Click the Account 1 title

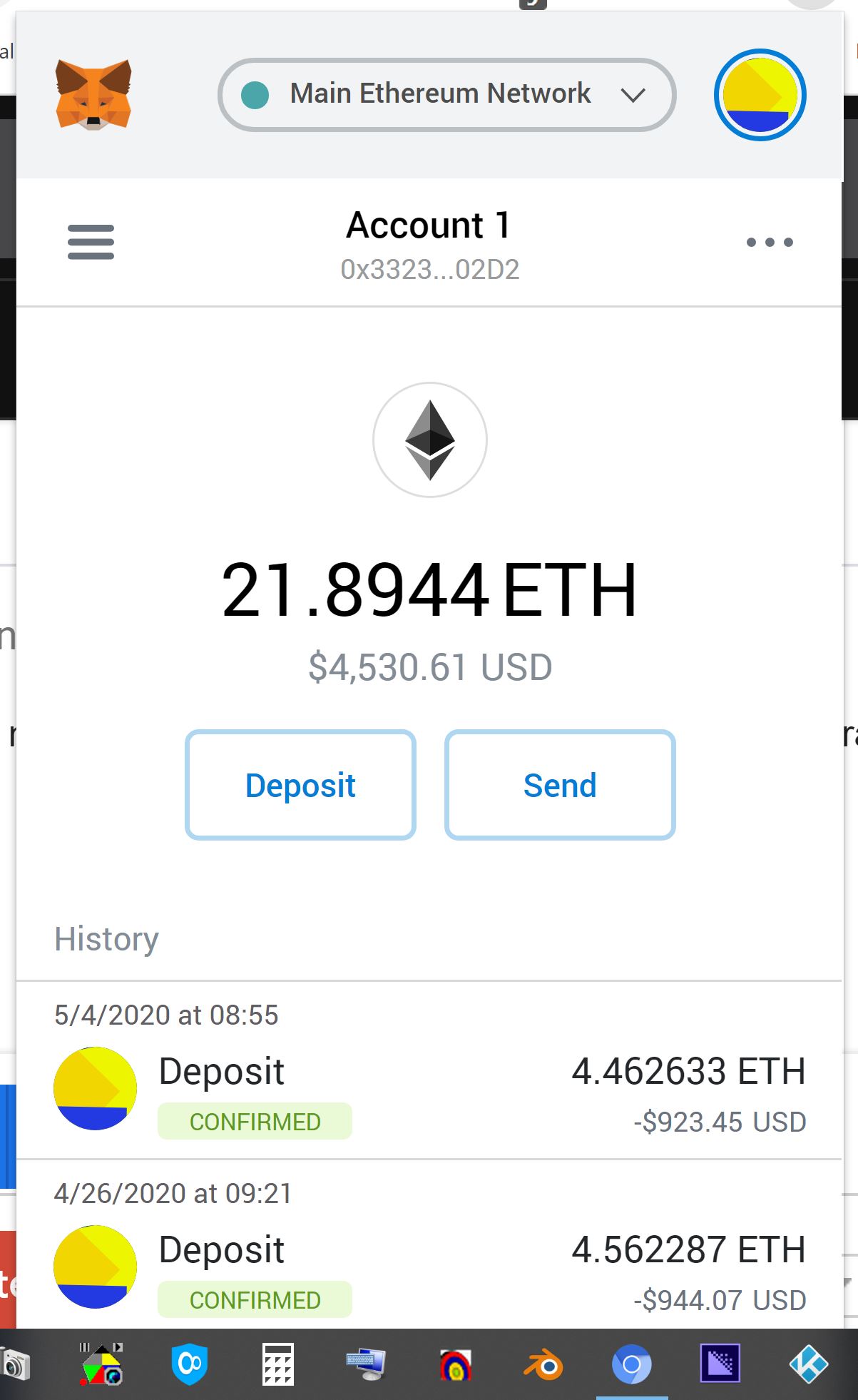click(x=429, y=225)
